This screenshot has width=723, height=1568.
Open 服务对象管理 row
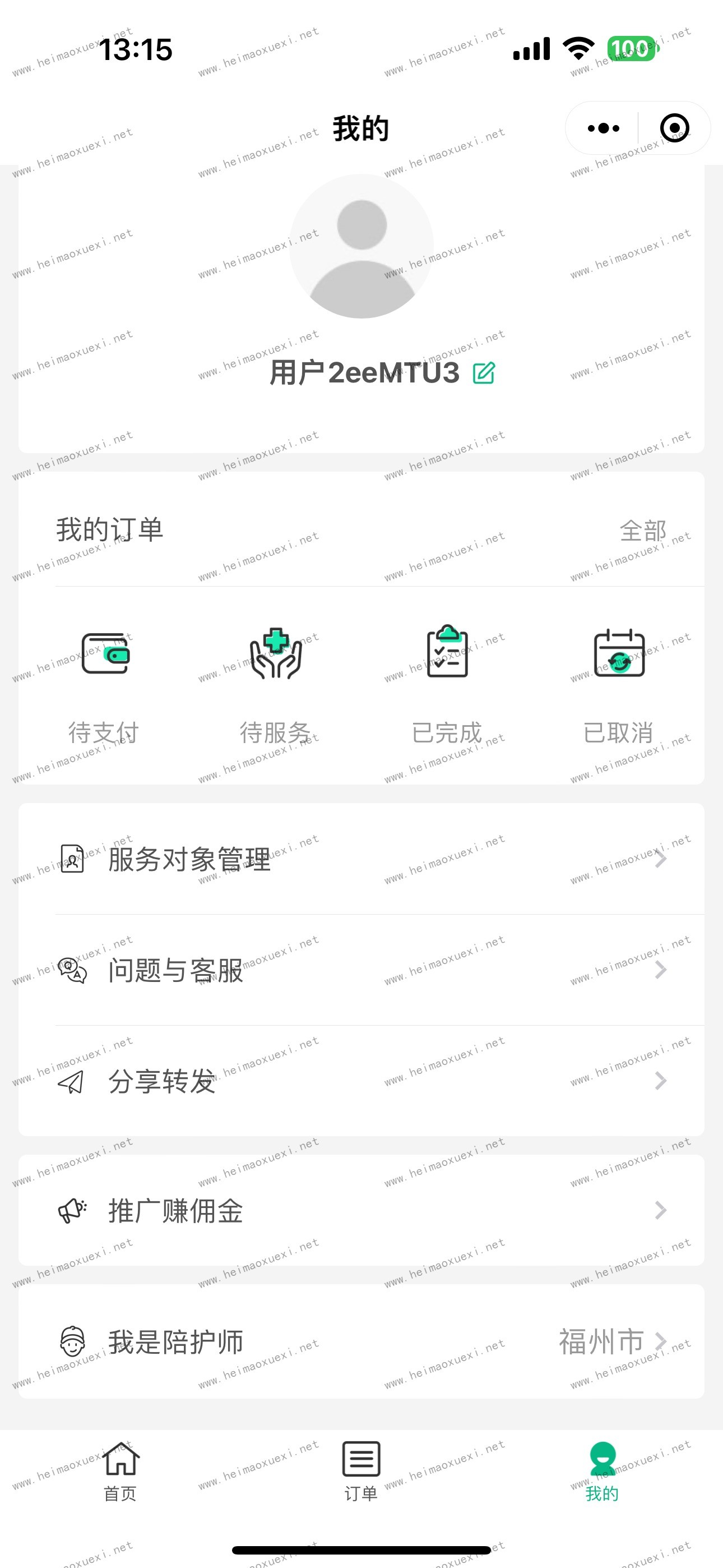(x=361, y=859)
